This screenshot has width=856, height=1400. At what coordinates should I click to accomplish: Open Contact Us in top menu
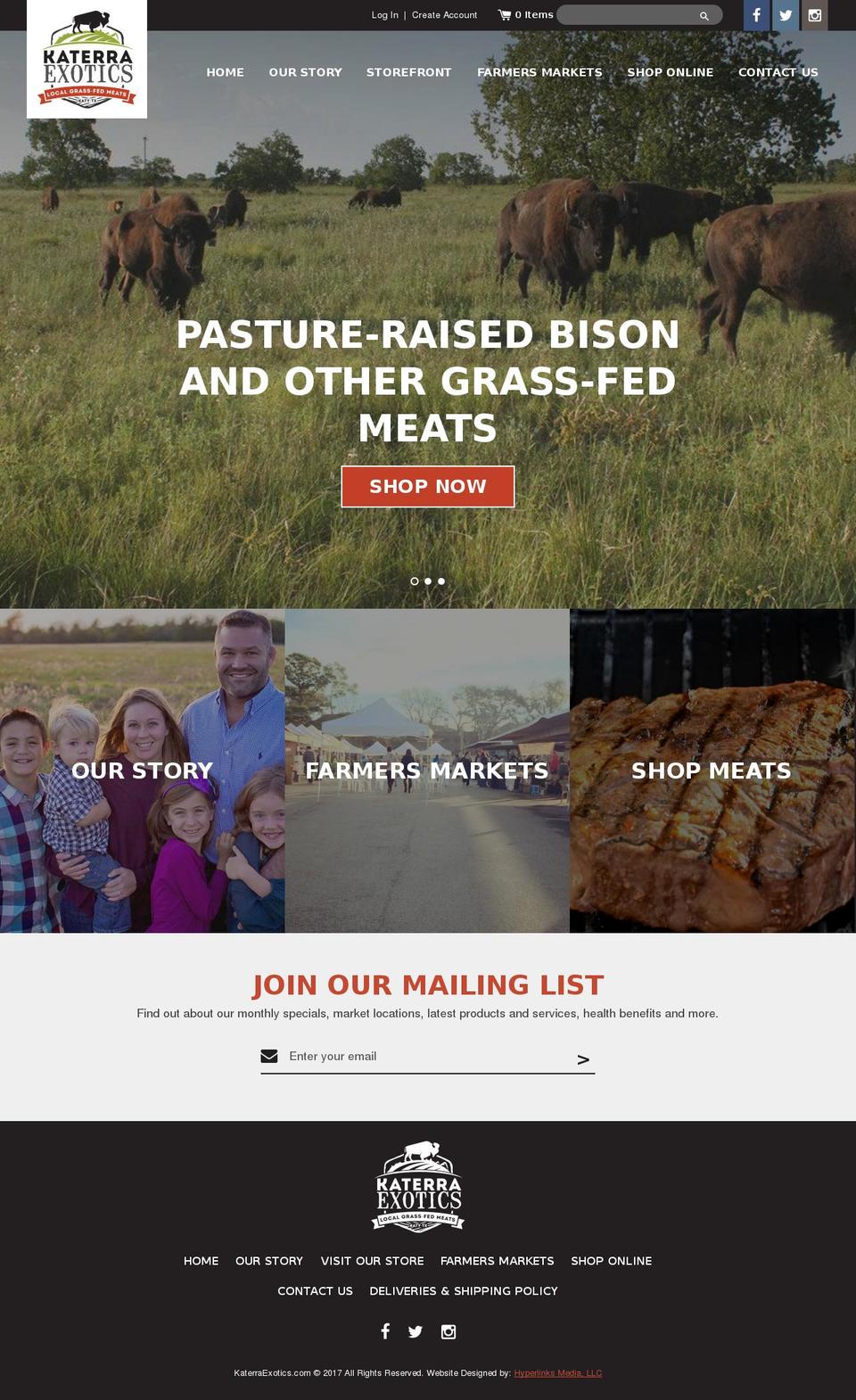[x=778, y=72]
